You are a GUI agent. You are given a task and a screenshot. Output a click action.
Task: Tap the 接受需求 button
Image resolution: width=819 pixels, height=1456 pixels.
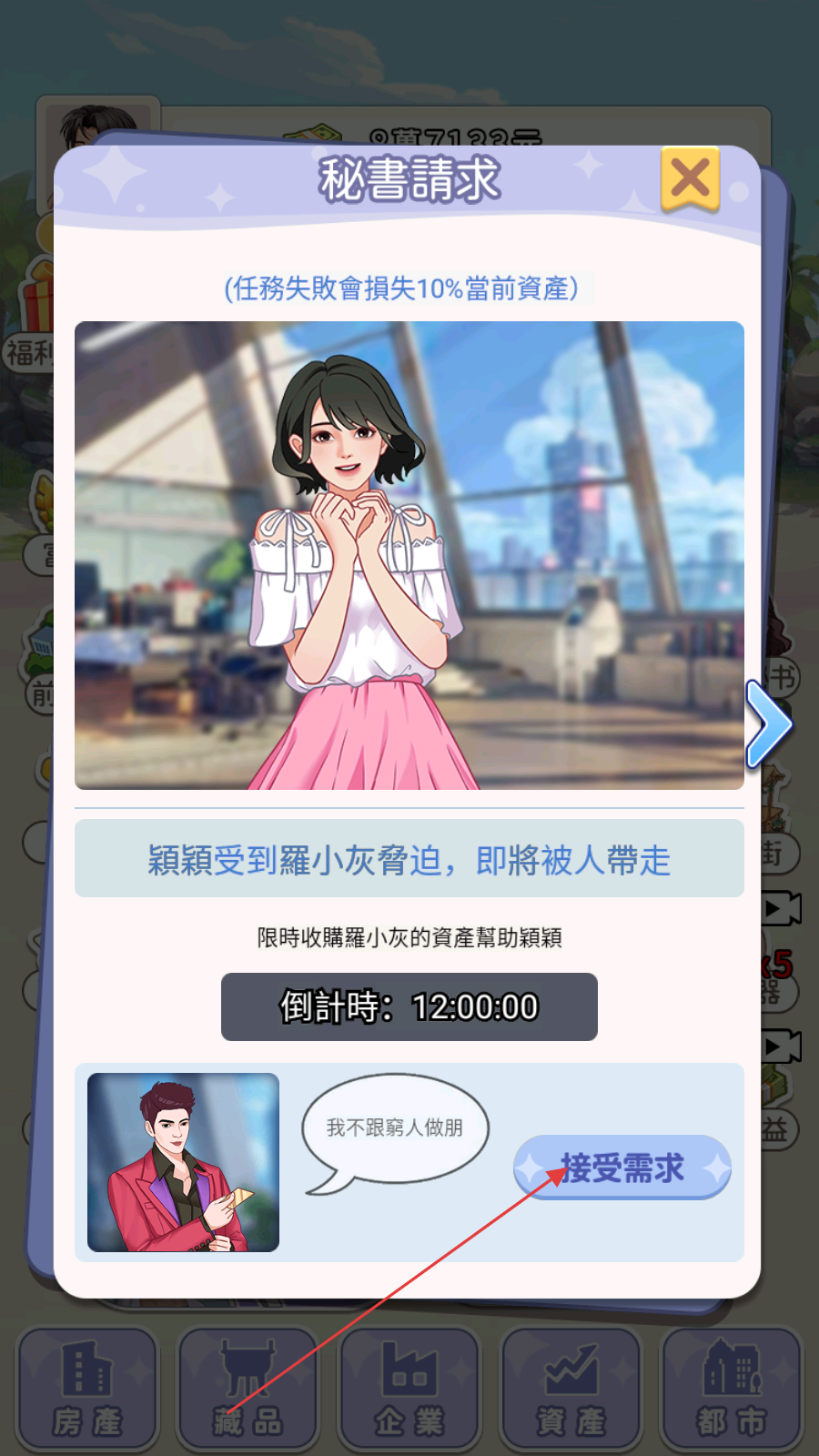(622, 1167)
